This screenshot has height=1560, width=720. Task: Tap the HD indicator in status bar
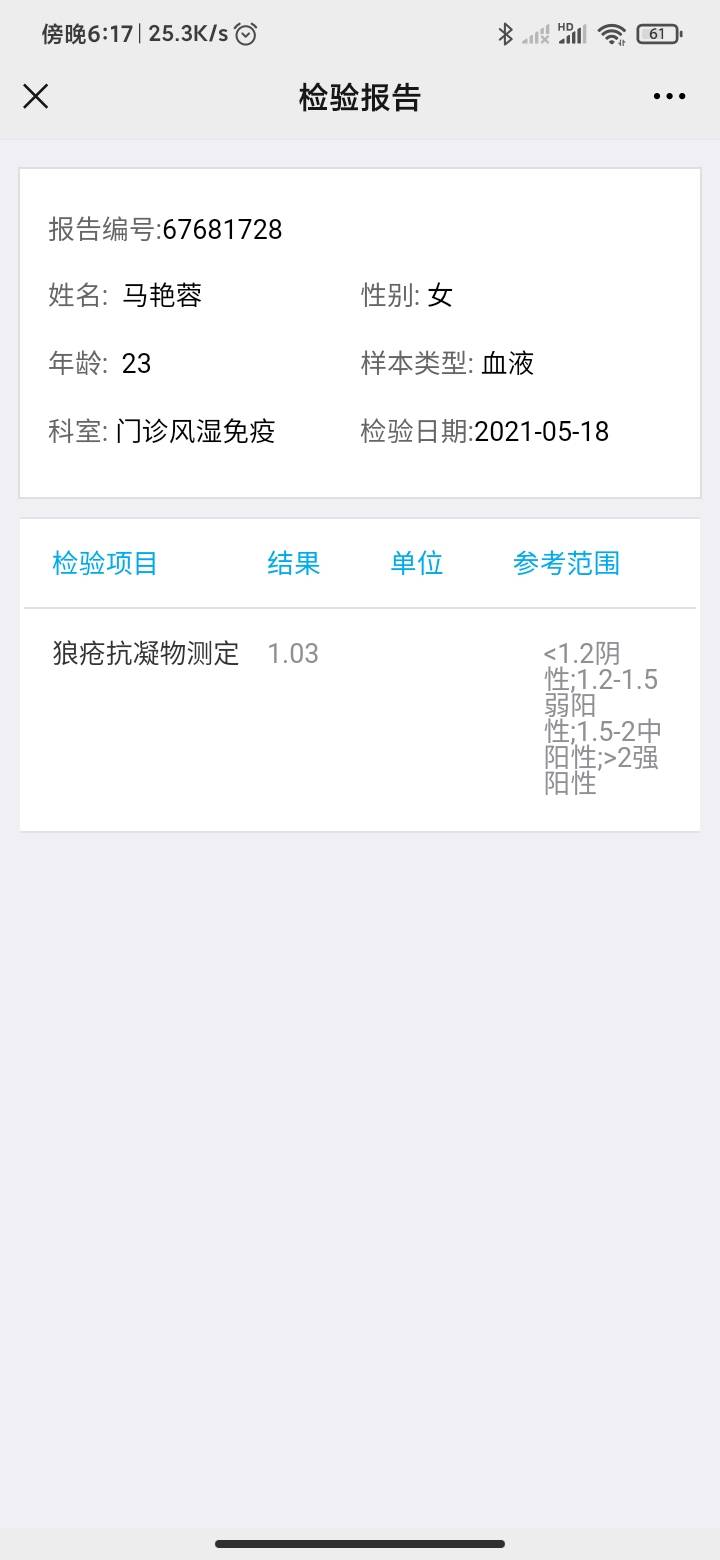click(563, 28)
